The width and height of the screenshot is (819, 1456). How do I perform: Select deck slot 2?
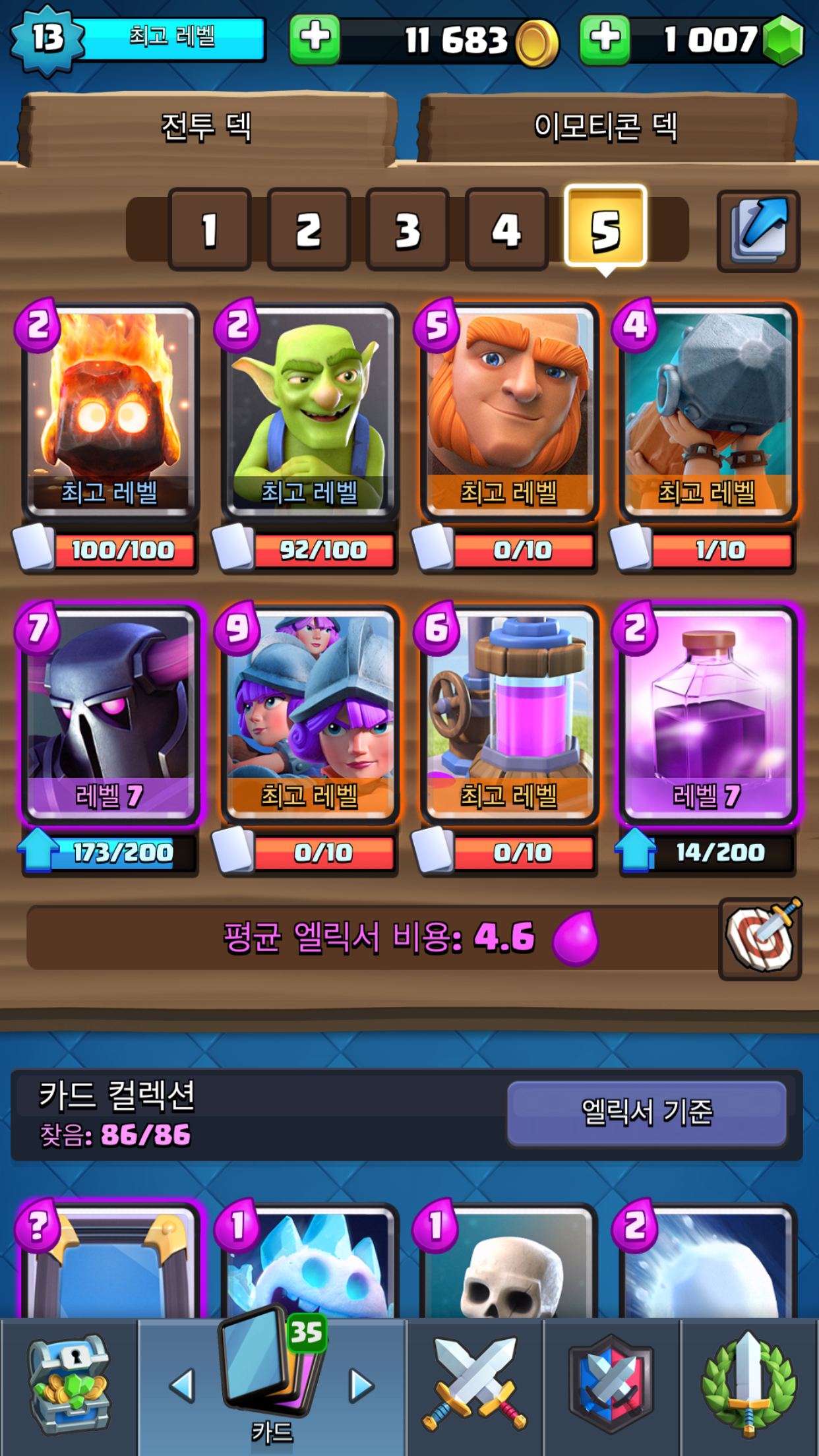309,229
